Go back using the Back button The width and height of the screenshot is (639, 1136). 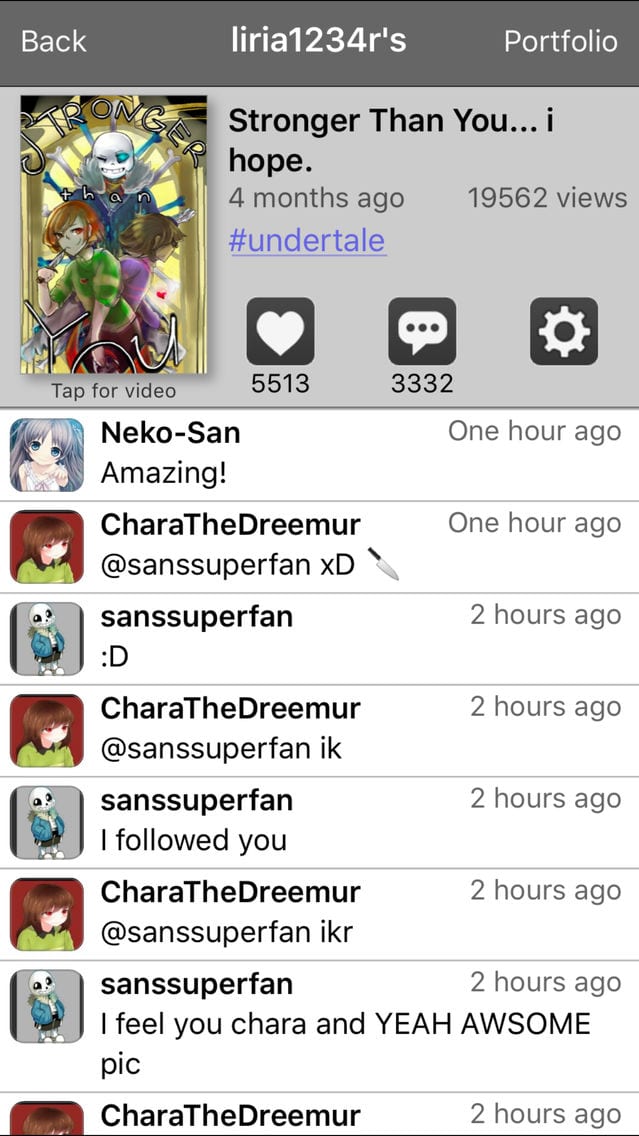coord(54,41)
